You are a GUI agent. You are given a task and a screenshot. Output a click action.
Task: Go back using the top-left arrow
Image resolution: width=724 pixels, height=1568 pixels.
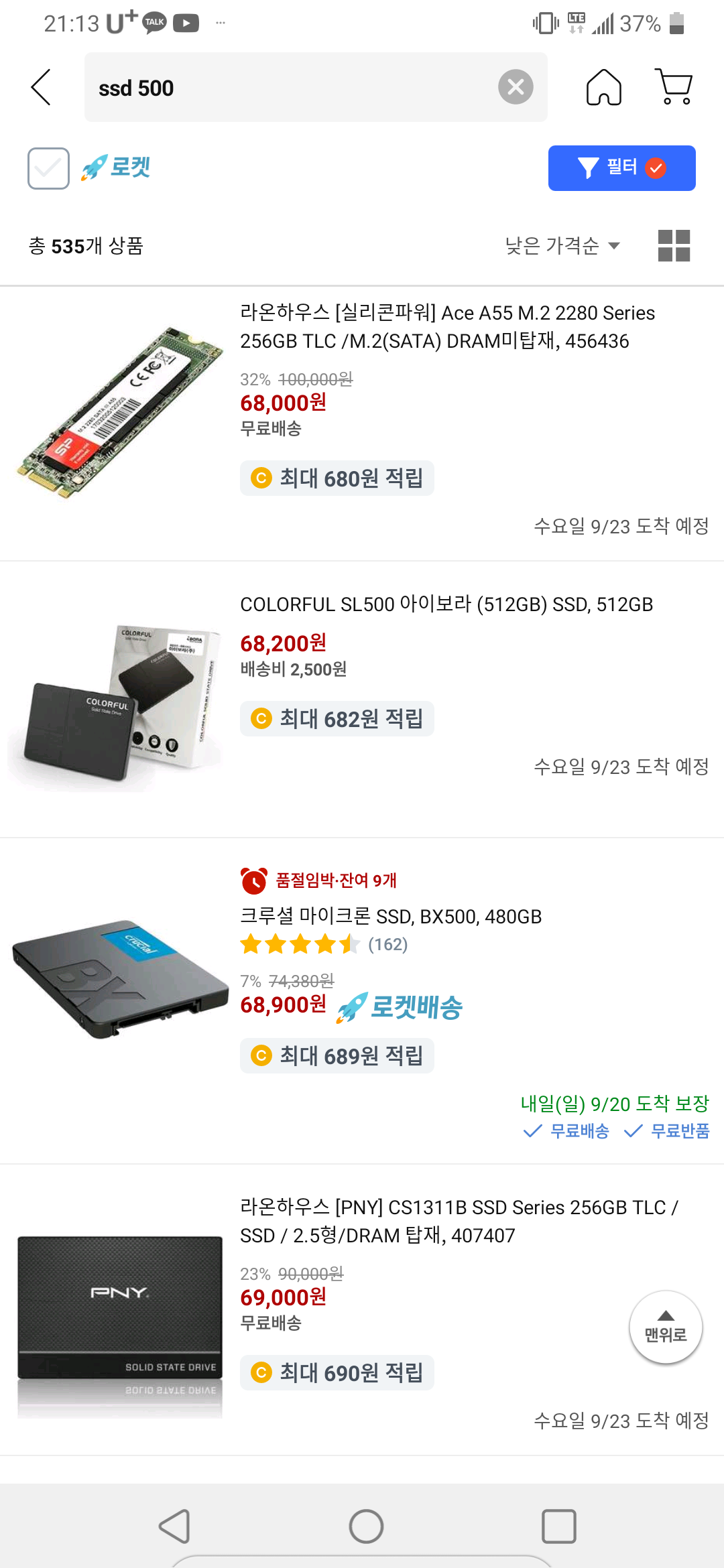coord(41,87)
